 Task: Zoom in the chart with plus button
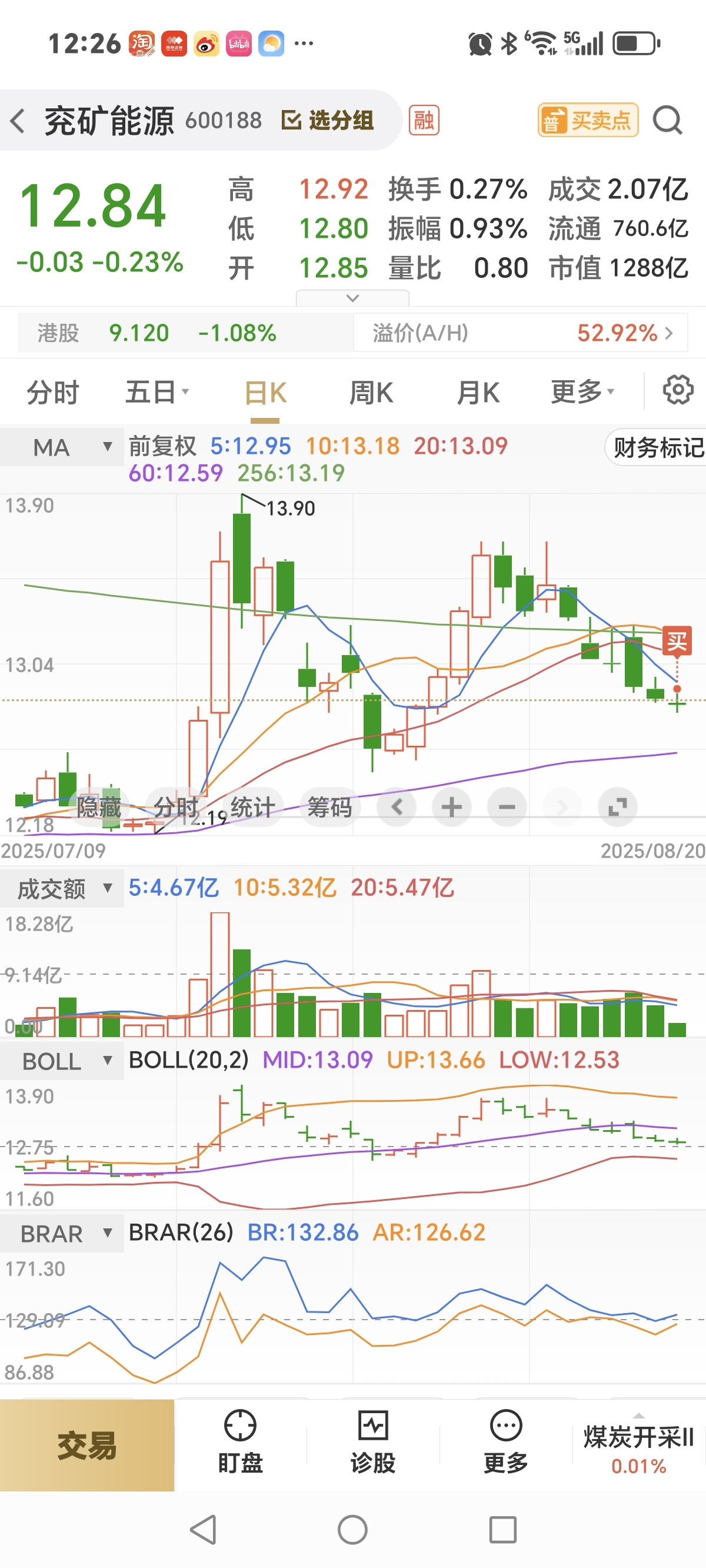click(452, 807)
